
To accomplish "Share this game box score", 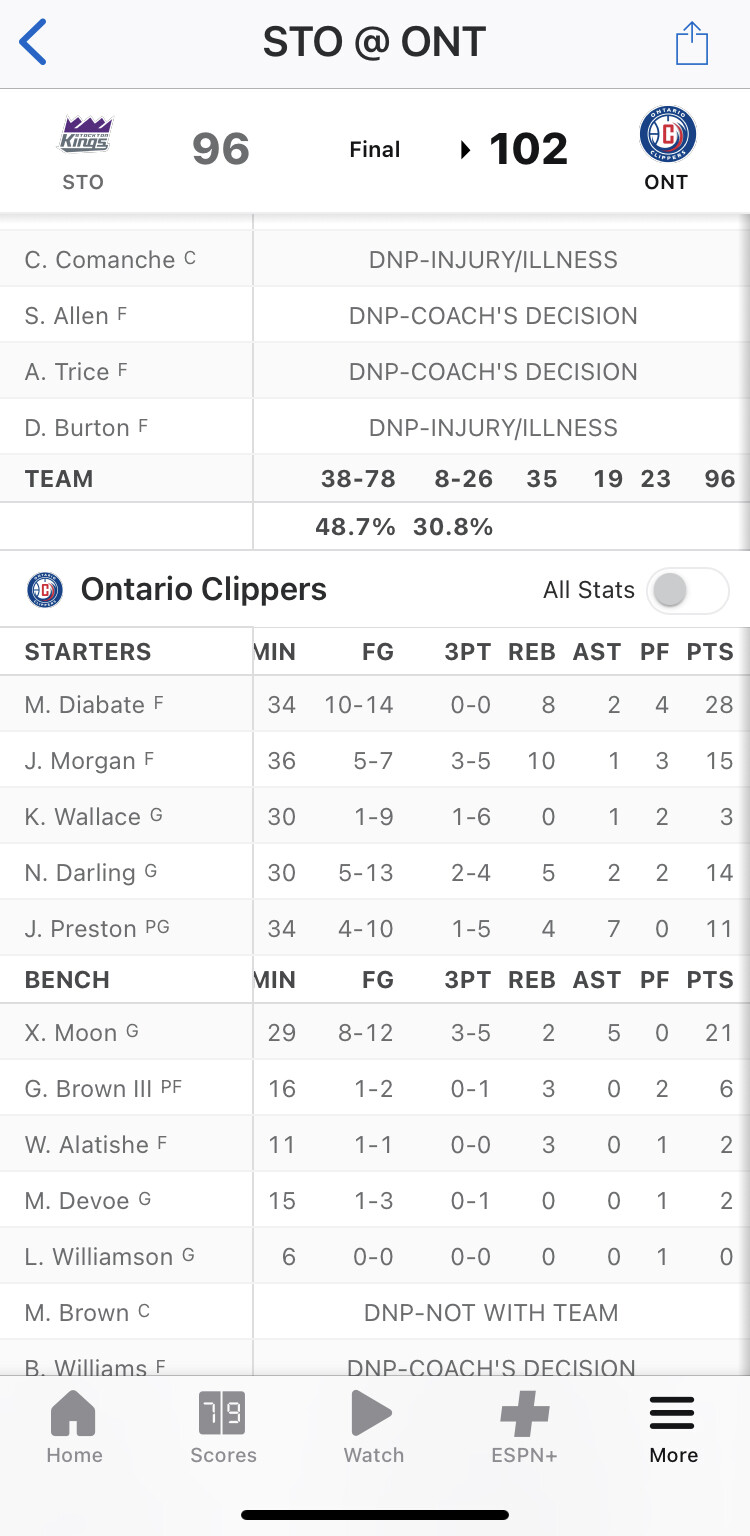I will (691, 45).
